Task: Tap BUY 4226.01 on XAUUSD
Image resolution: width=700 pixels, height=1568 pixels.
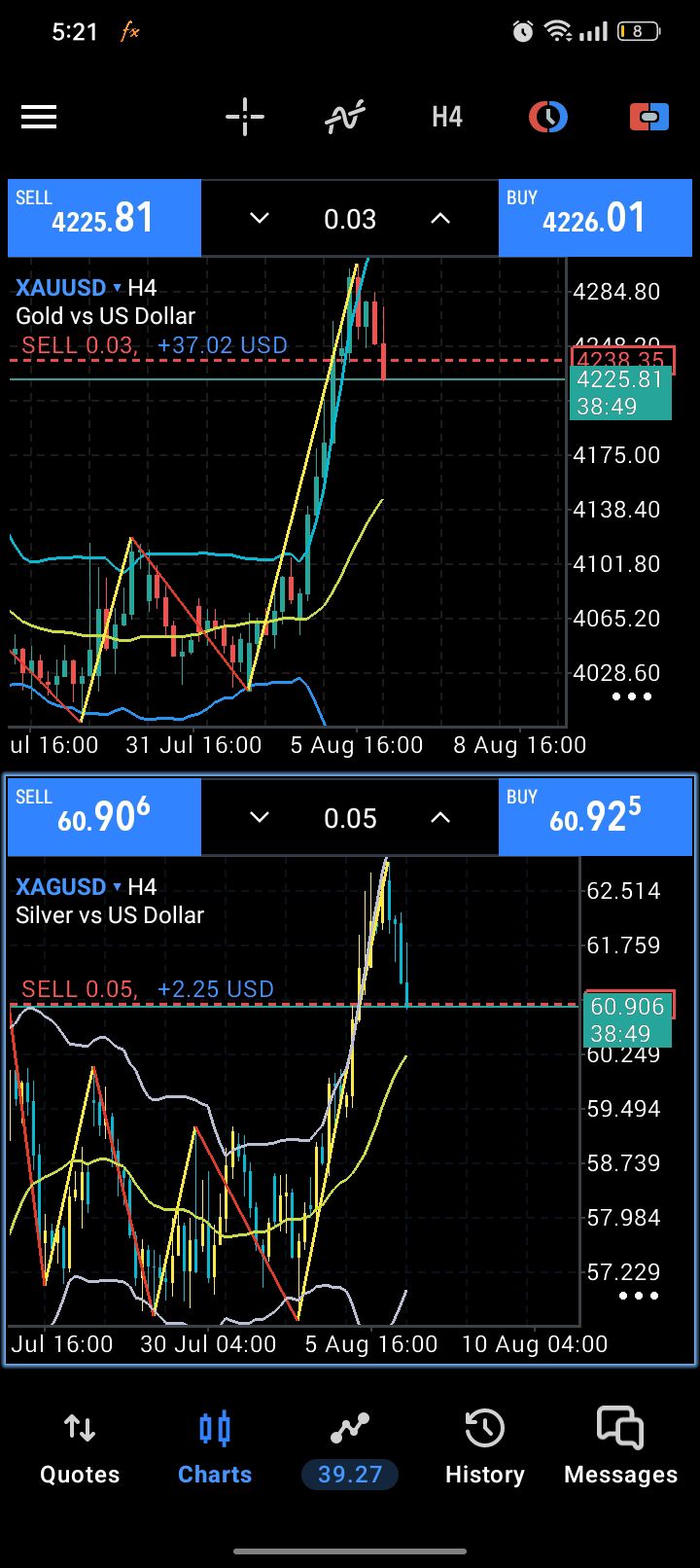Action: click(595, 218)
